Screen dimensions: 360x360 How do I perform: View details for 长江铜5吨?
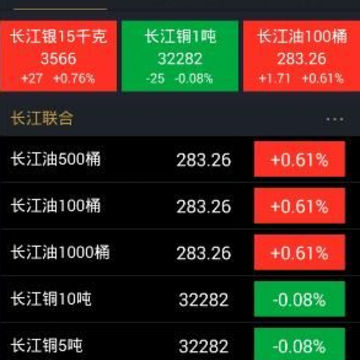(180, 342)
